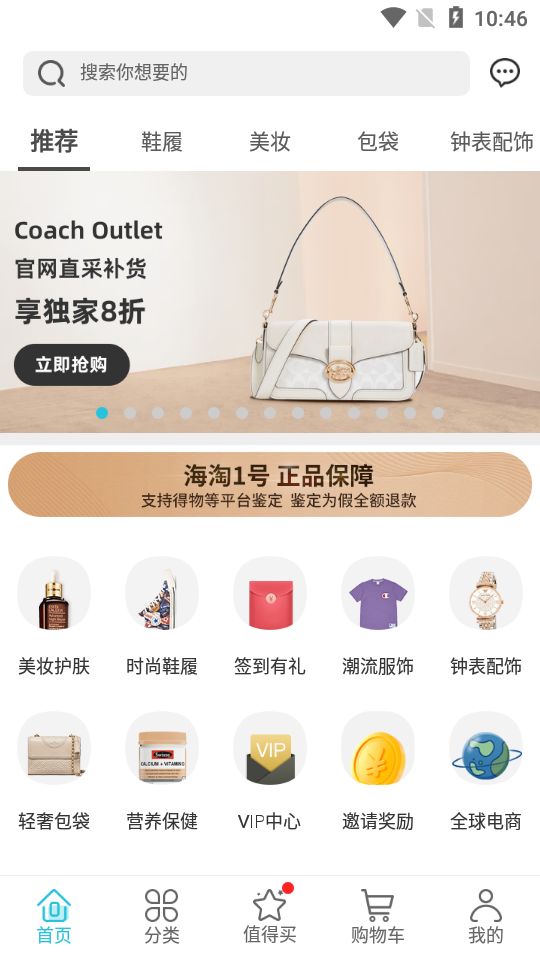Viewport: 540px width, 960px height.
Task: Open the 海淘1号 正品保障 banner
Action: pyautogui.click(x=269, y=484)
